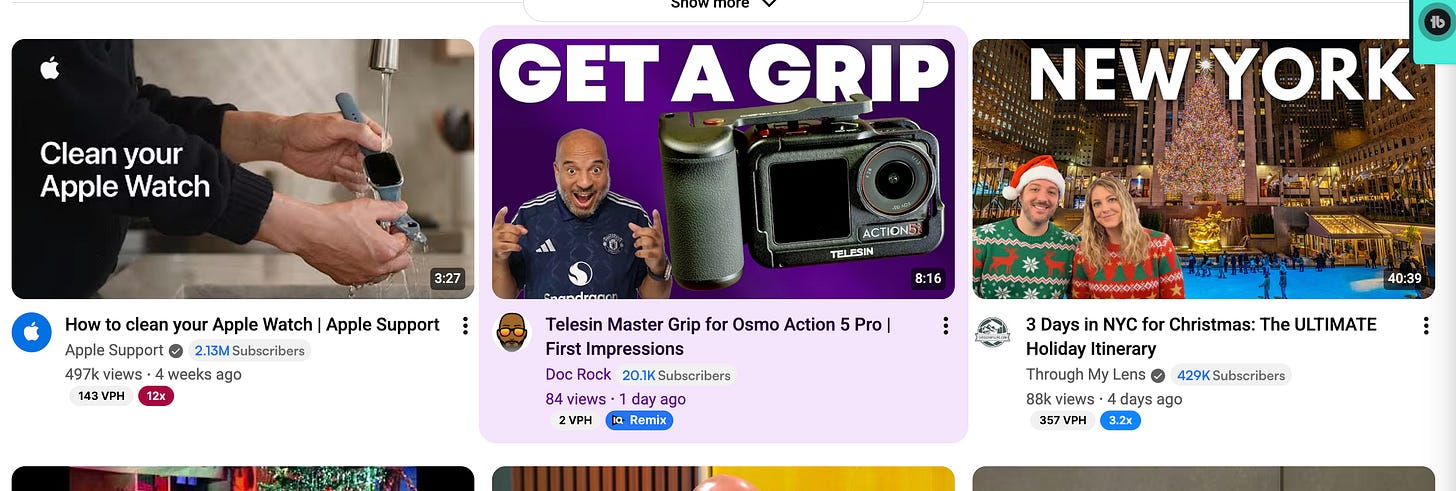Open options menu for 3 Days in NYC video
The height and width of the screenshot is (491, 1456).
point(1425,325)
